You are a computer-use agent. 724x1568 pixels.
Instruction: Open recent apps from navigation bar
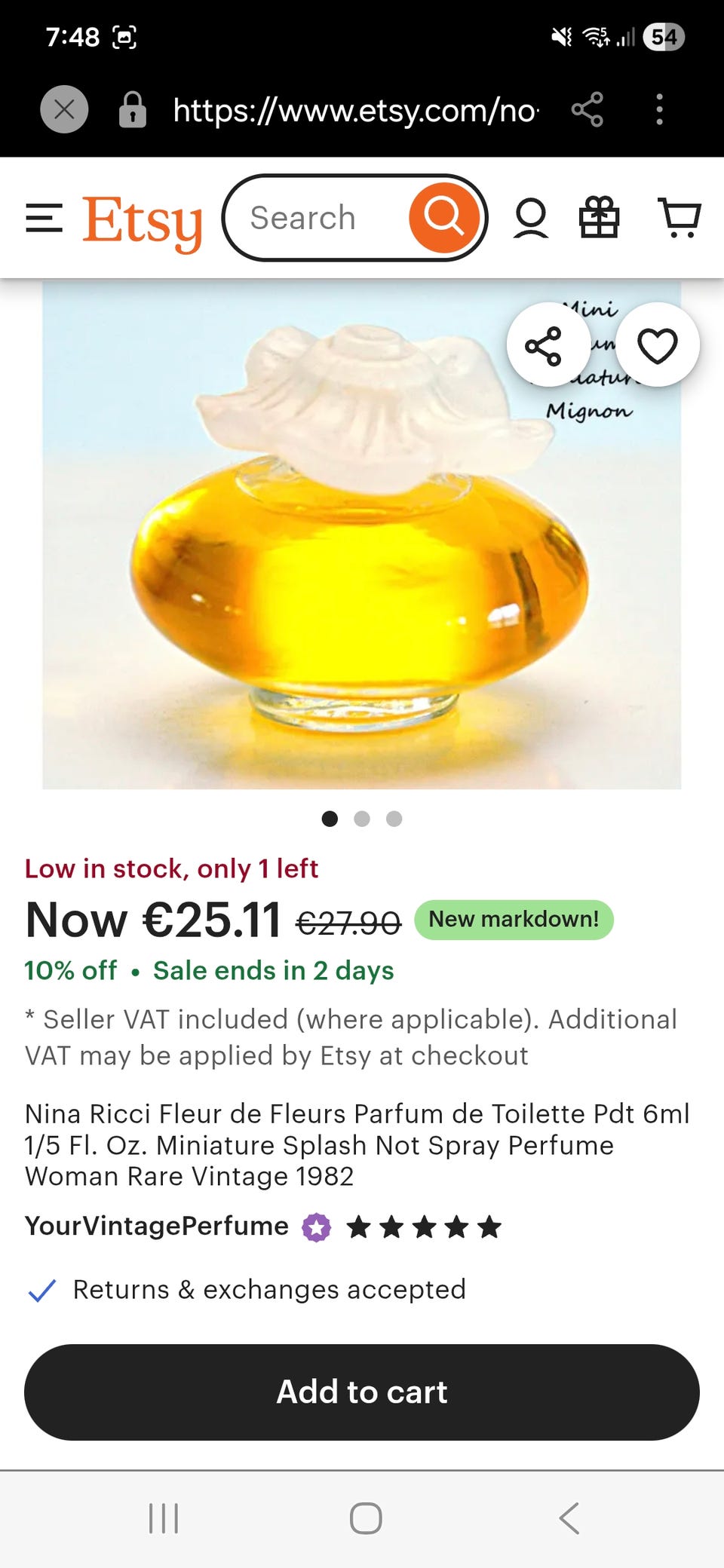pyautogui.click(x=164, y=1517)
